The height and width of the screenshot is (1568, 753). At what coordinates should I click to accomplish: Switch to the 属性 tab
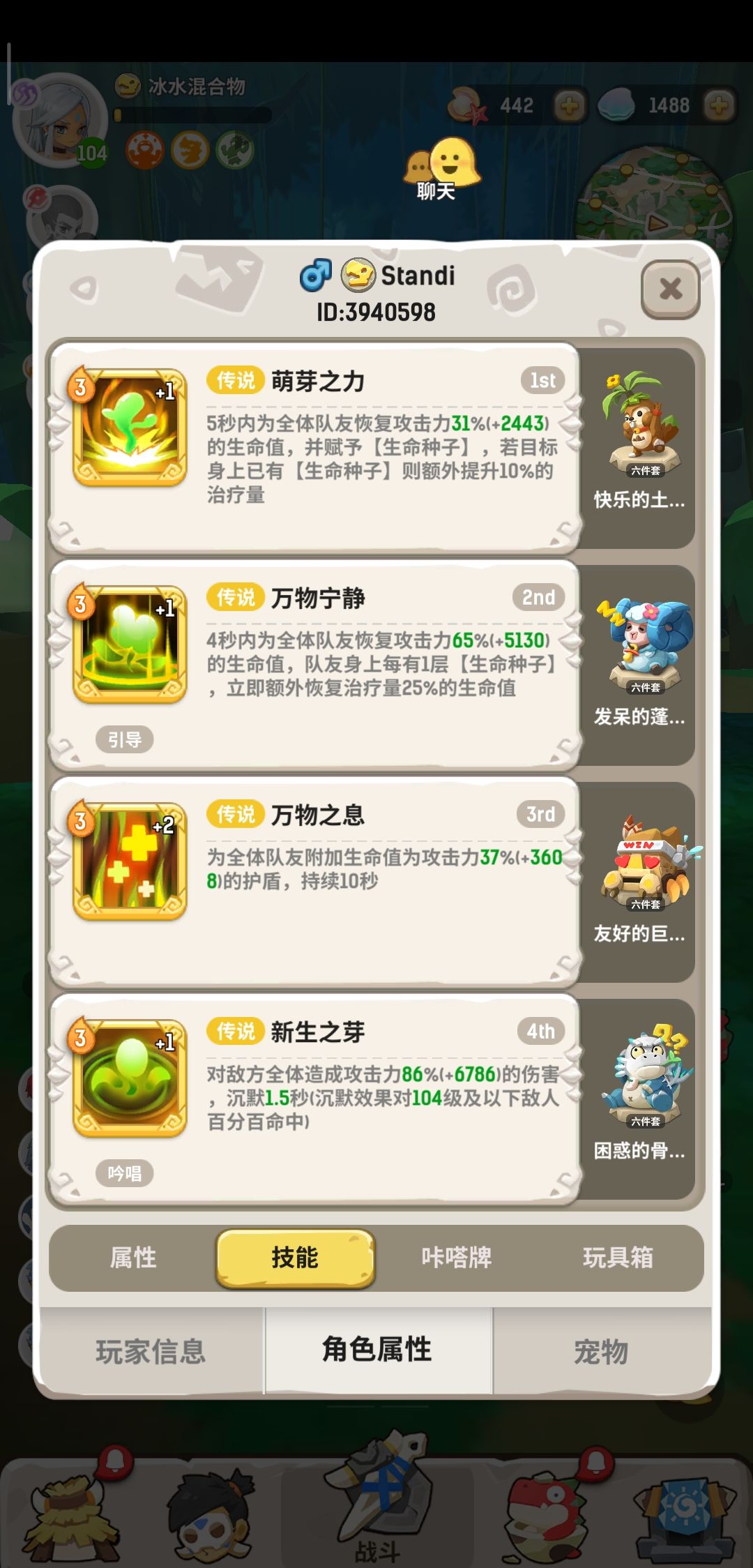[x=132, y=1258]
